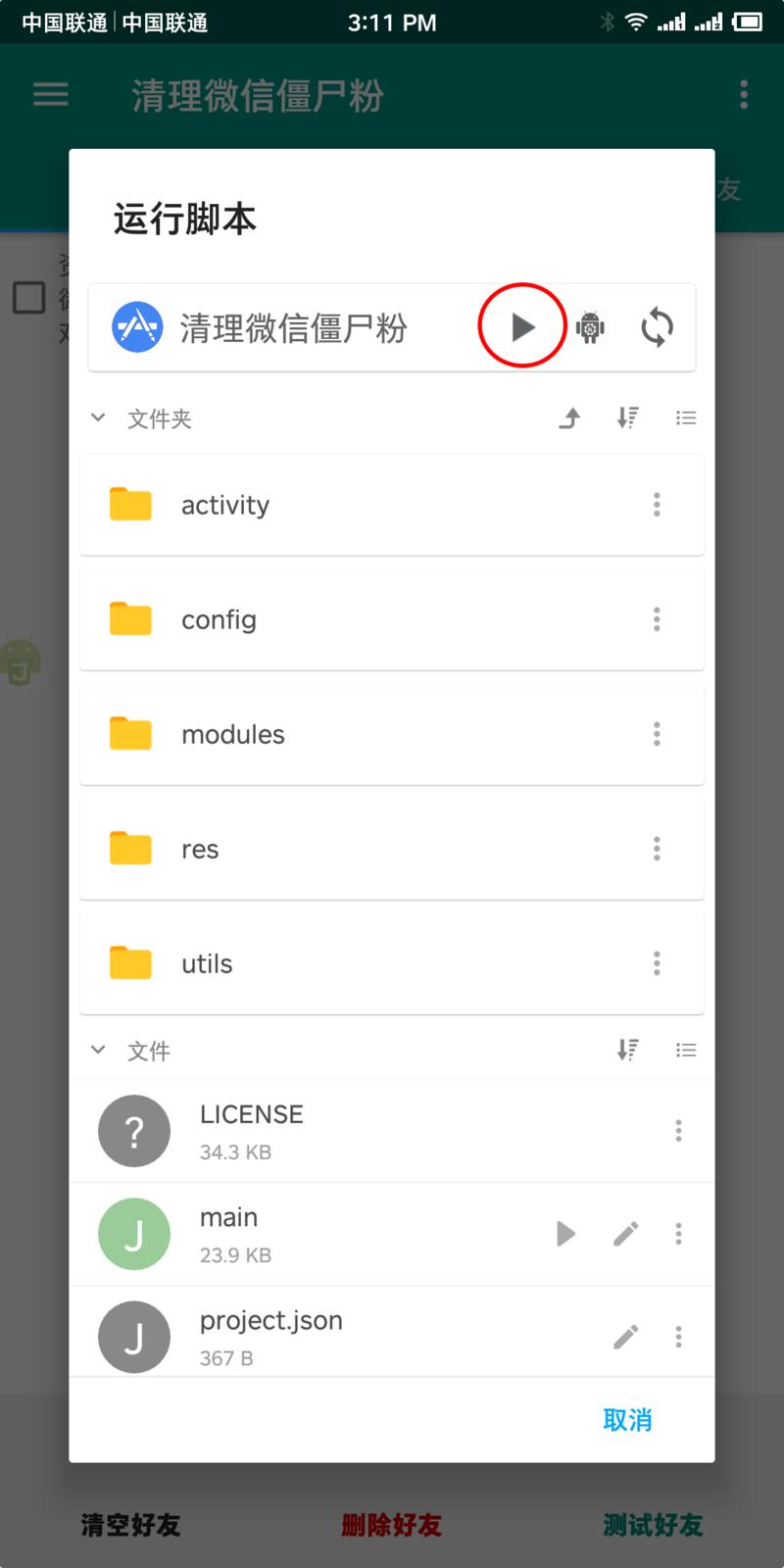784x1568 pixels.
Task: Show more options for LICENSE file
Action: (x=678, y=1131)
